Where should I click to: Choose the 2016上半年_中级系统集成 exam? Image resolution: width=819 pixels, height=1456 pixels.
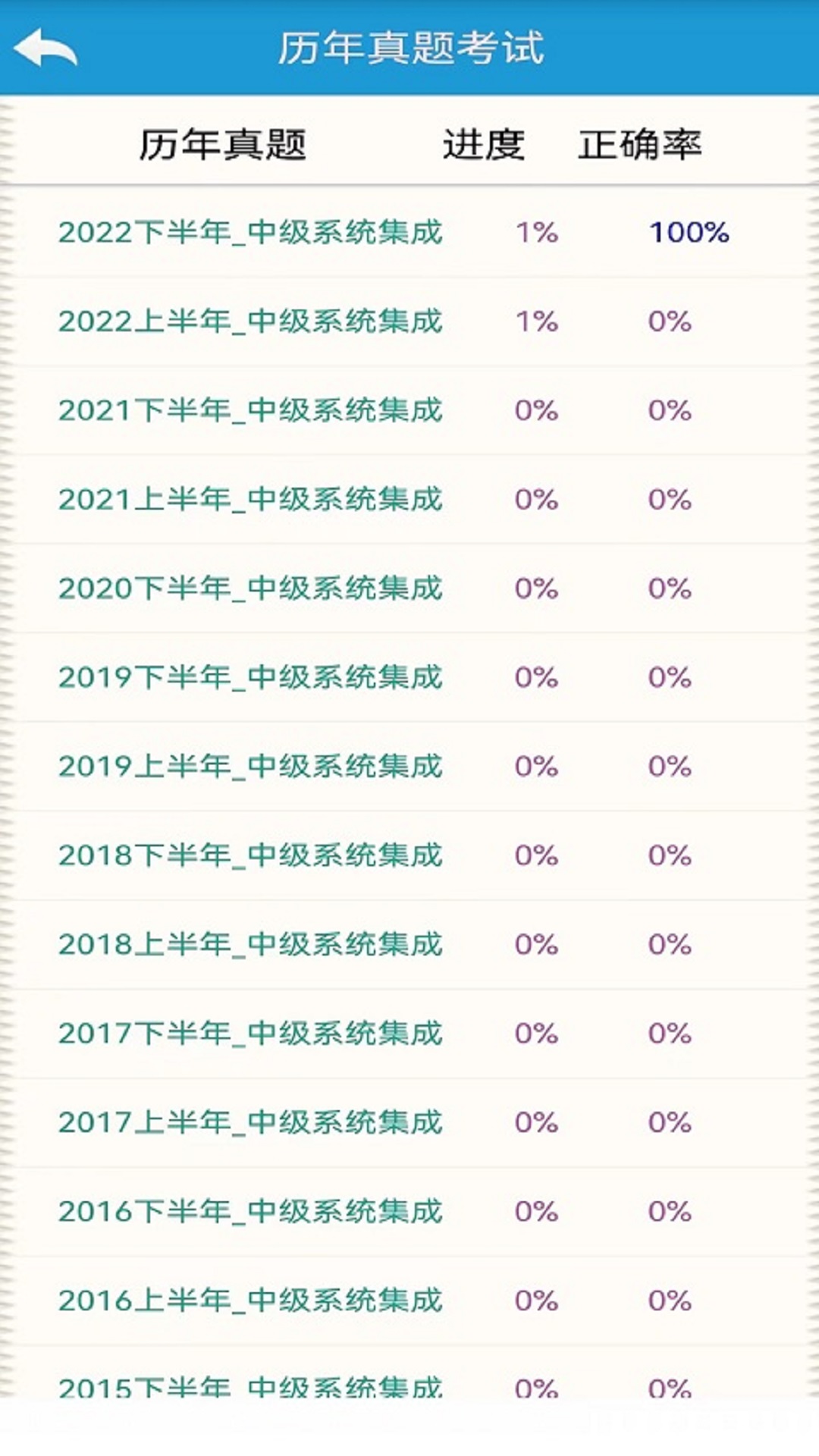(x=250, y=1301)
